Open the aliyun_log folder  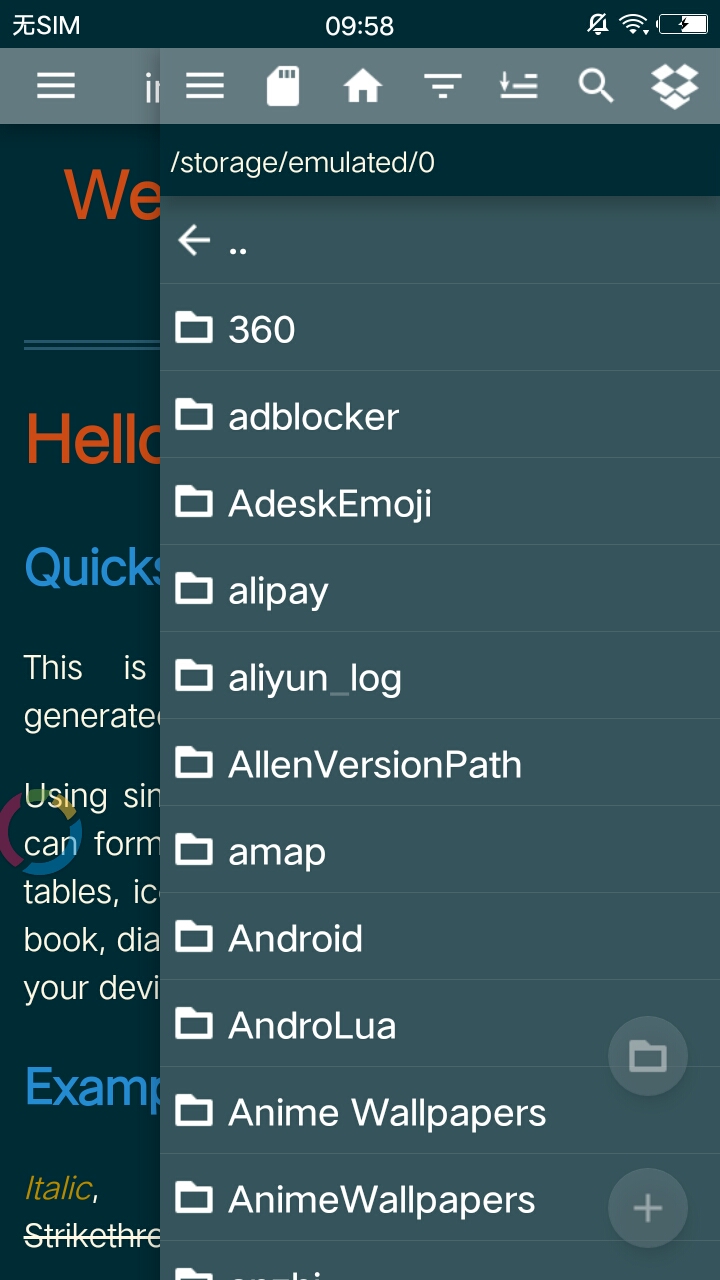[440, 675]
